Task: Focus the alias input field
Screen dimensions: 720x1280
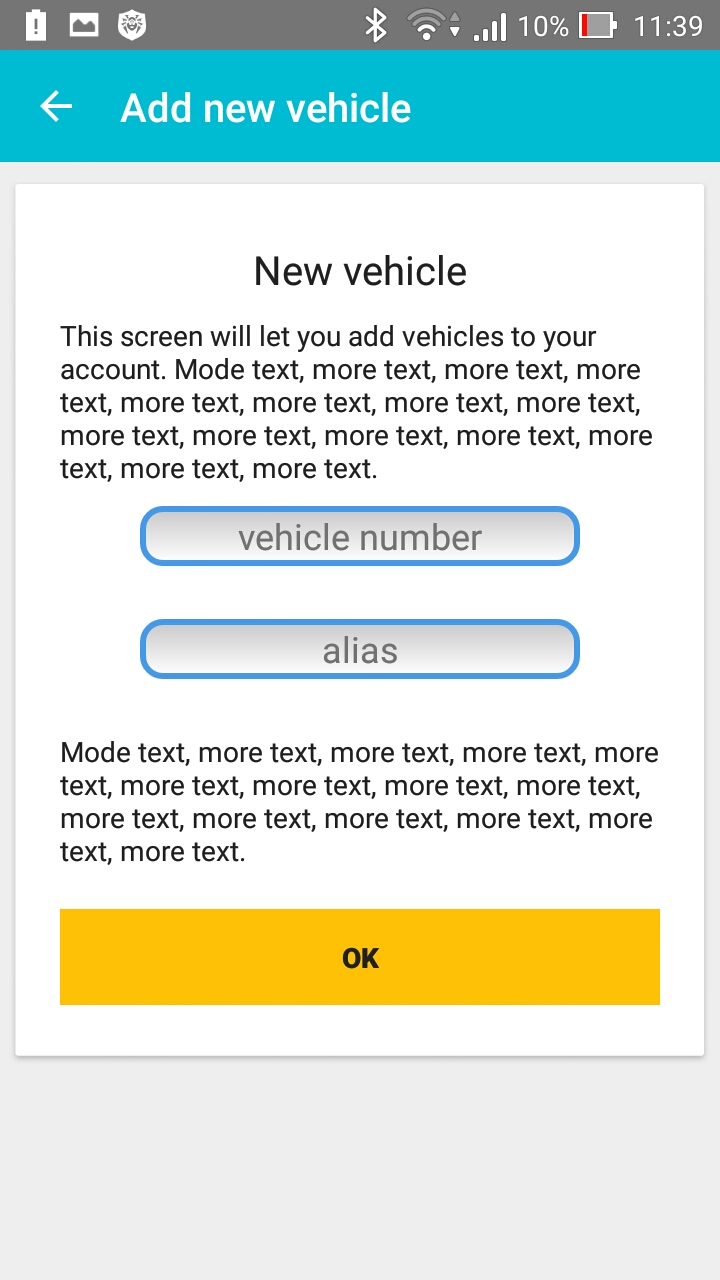Action: (x=360, y=650)
